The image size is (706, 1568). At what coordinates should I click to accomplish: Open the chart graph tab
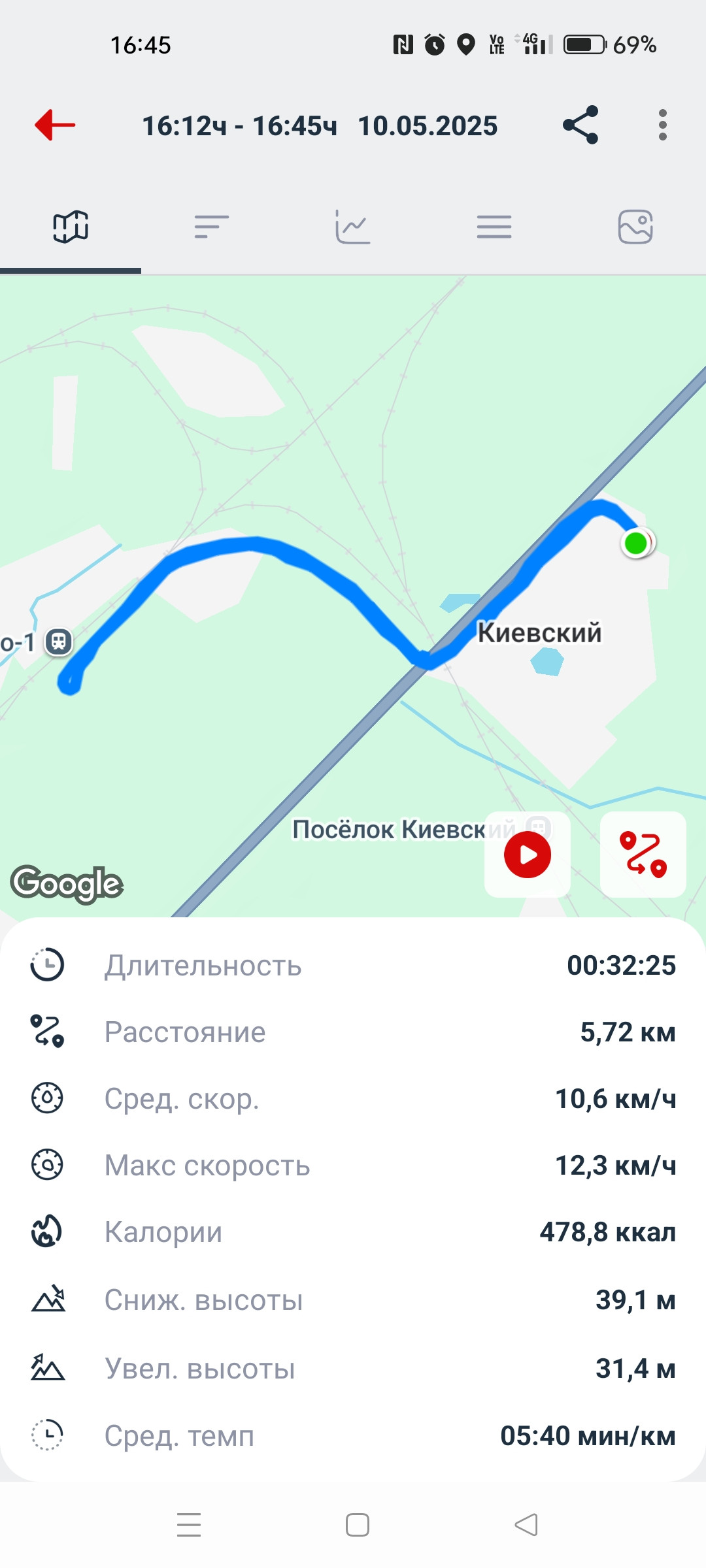coord(353,227)
